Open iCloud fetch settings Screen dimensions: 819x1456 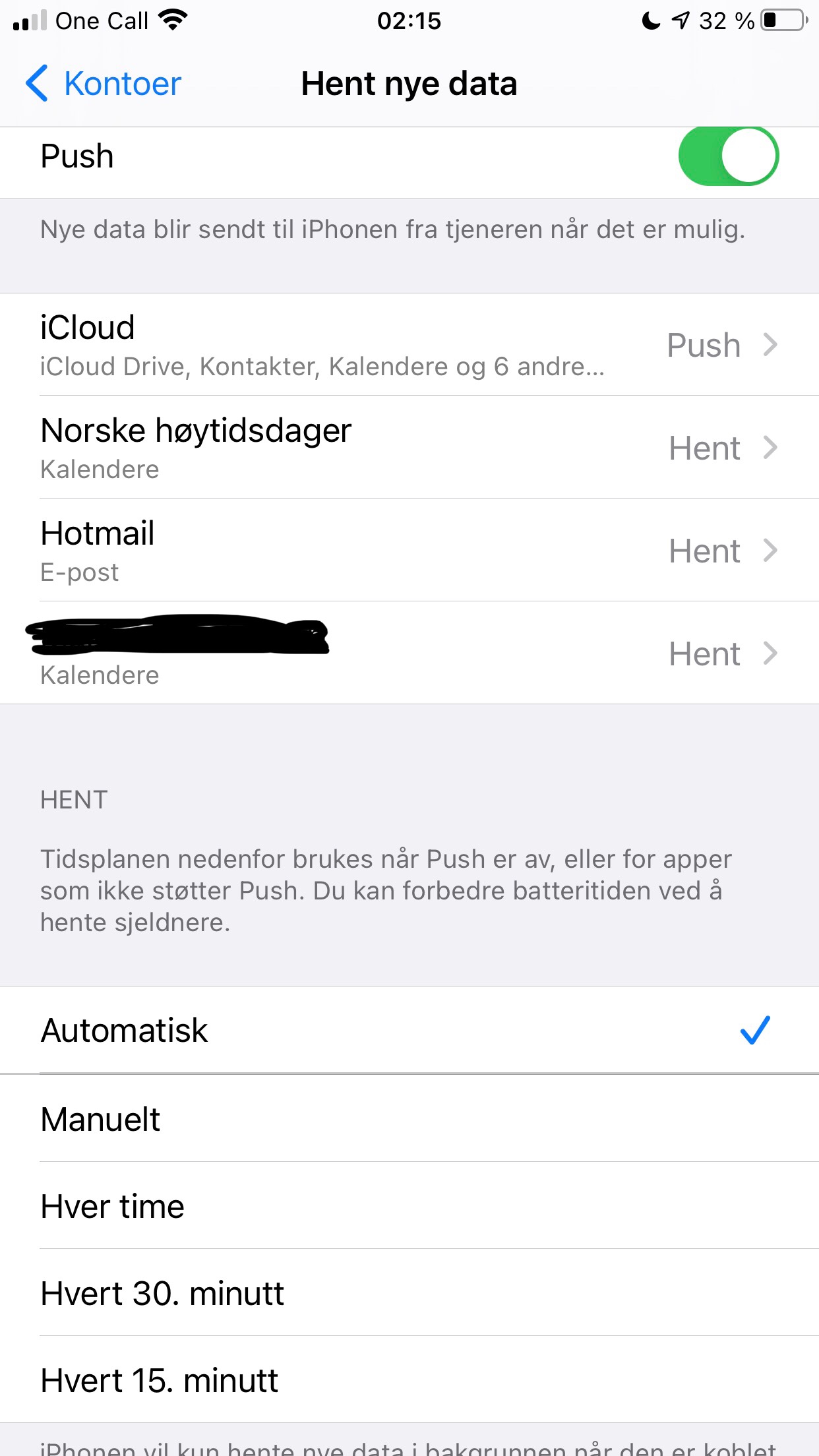[x=409, y=345]
